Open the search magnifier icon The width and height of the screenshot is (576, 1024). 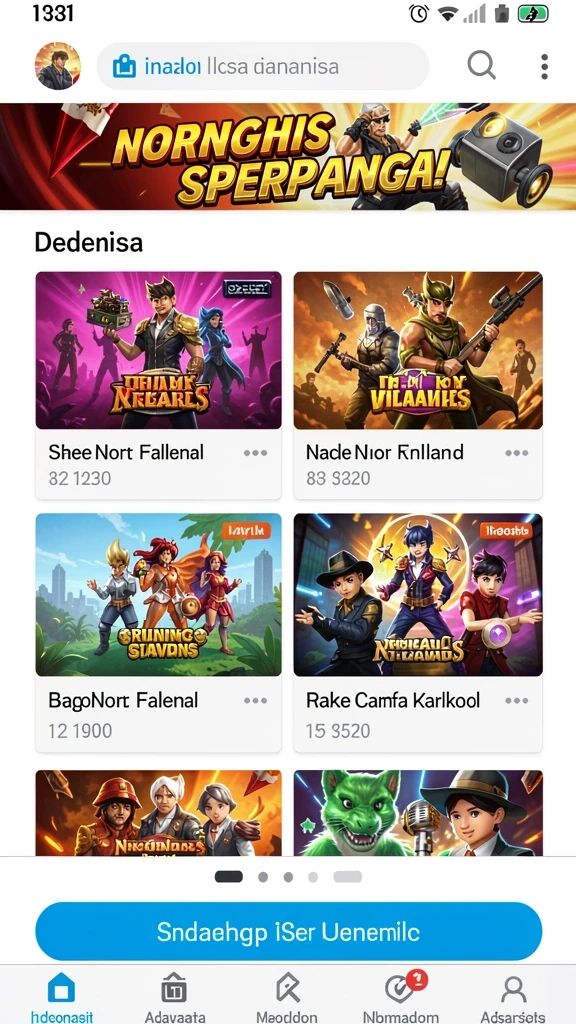(x=482, y=65)
